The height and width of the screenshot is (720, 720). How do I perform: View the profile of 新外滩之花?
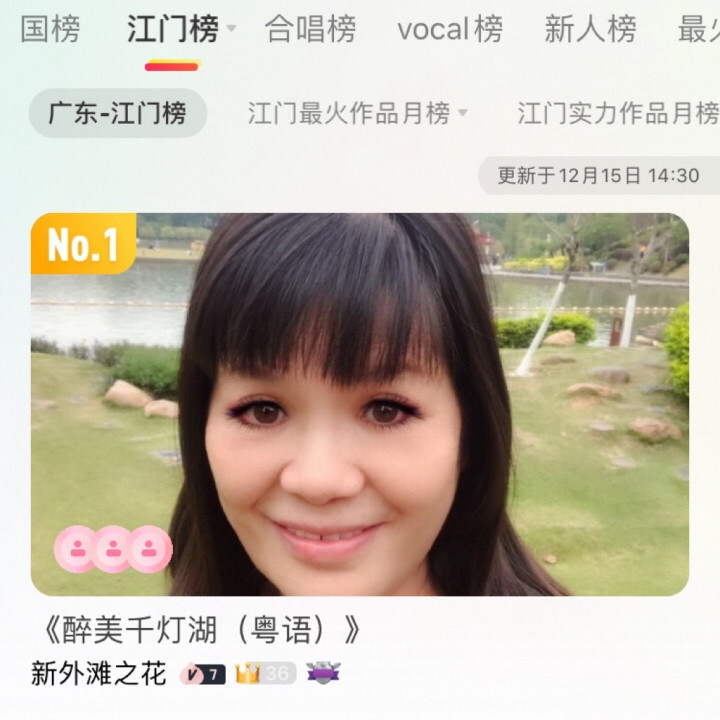click(99, 674)
